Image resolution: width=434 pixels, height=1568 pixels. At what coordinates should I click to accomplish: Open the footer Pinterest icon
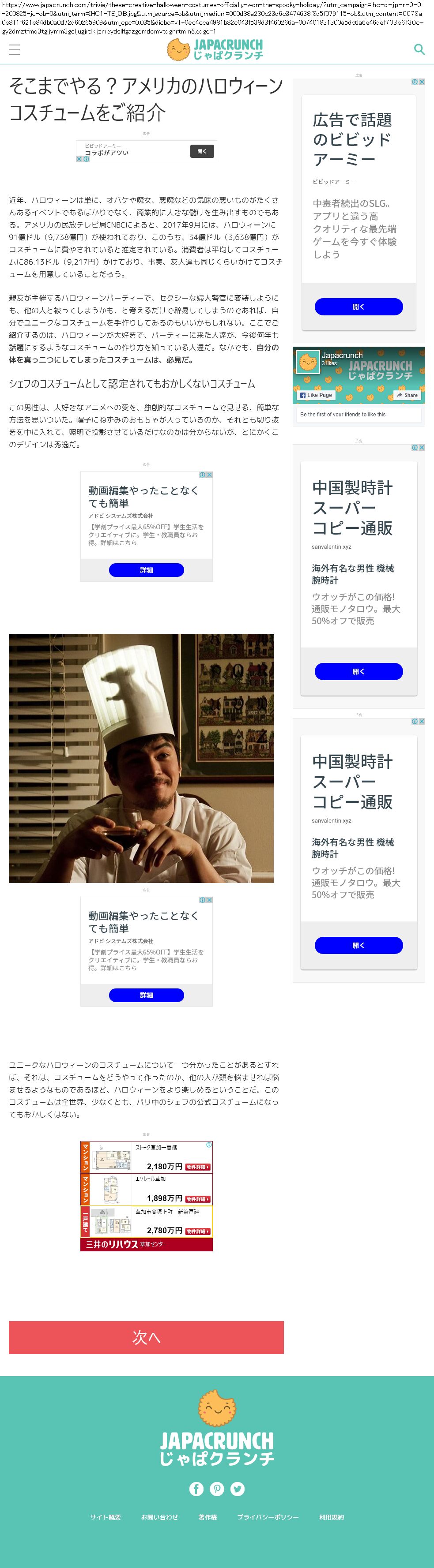217,1489
